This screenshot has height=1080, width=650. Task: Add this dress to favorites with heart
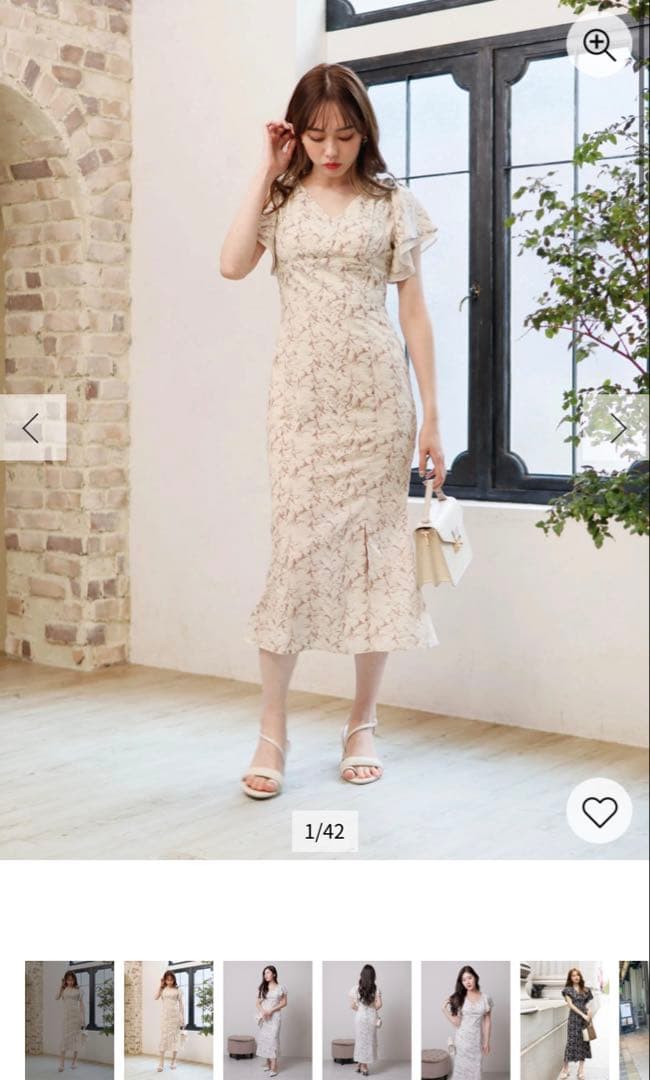[599, 811]
